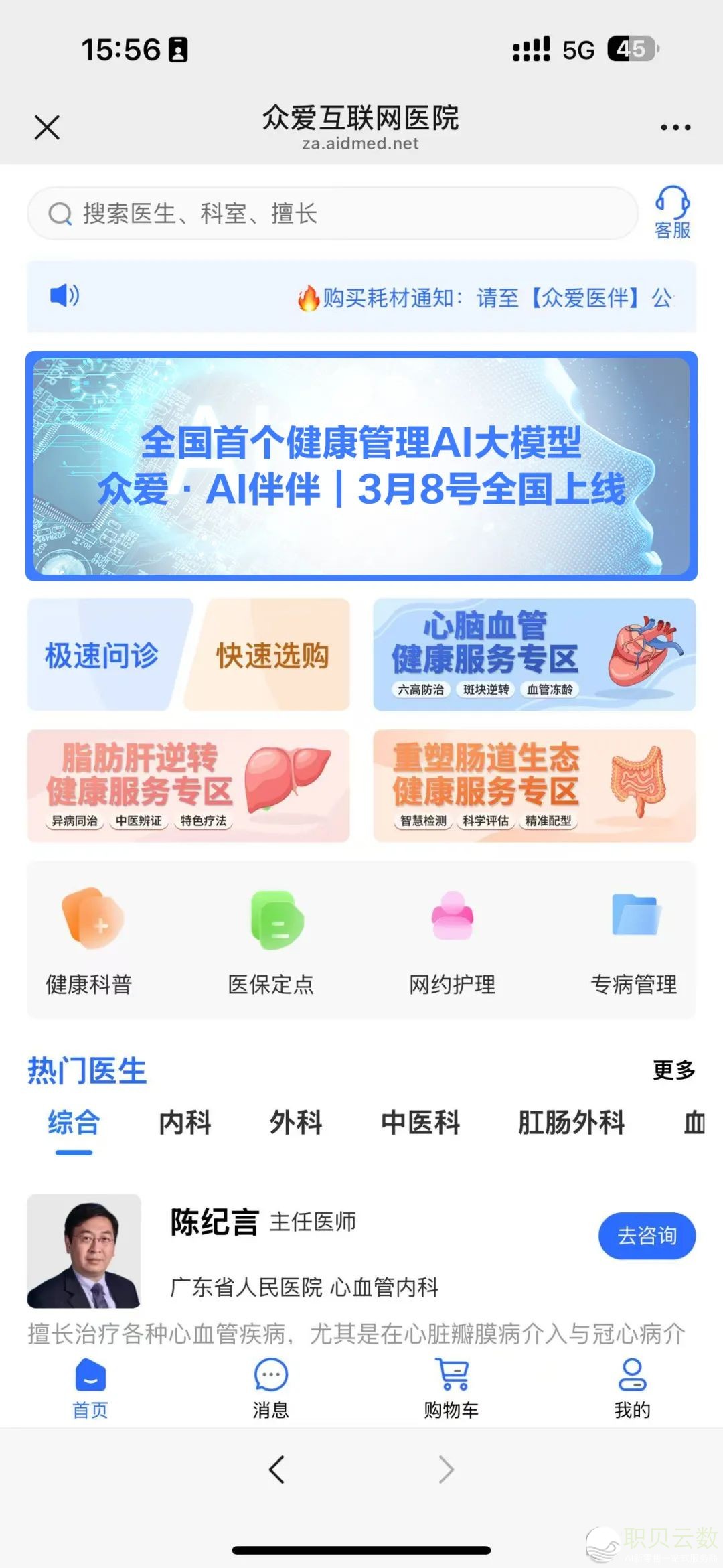Open 医保定点 section
Viewport: 723px width, 1568px height.
pyautogui.click(x=271, y=941)
